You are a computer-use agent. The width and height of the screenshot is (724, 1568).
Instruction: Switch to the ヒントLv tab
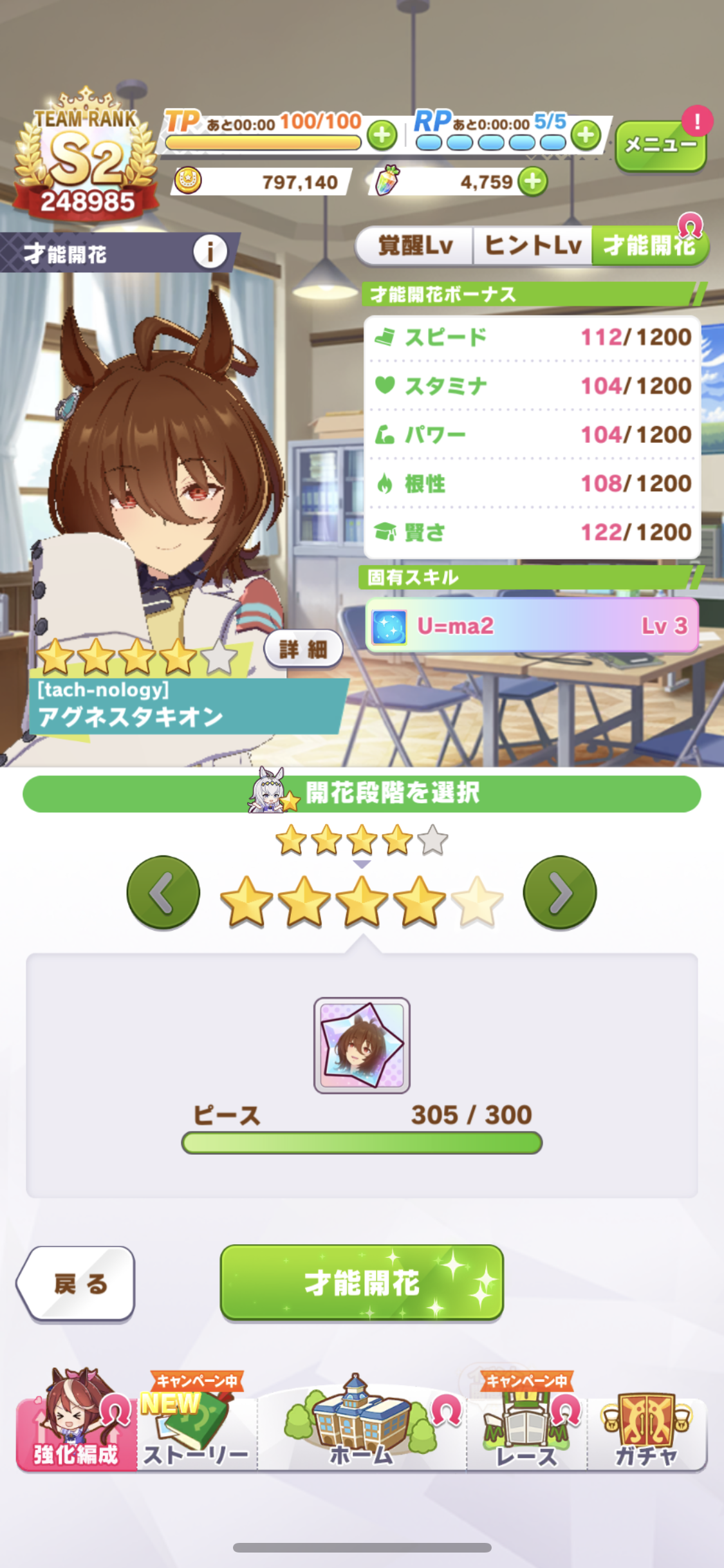pos(533,245)
